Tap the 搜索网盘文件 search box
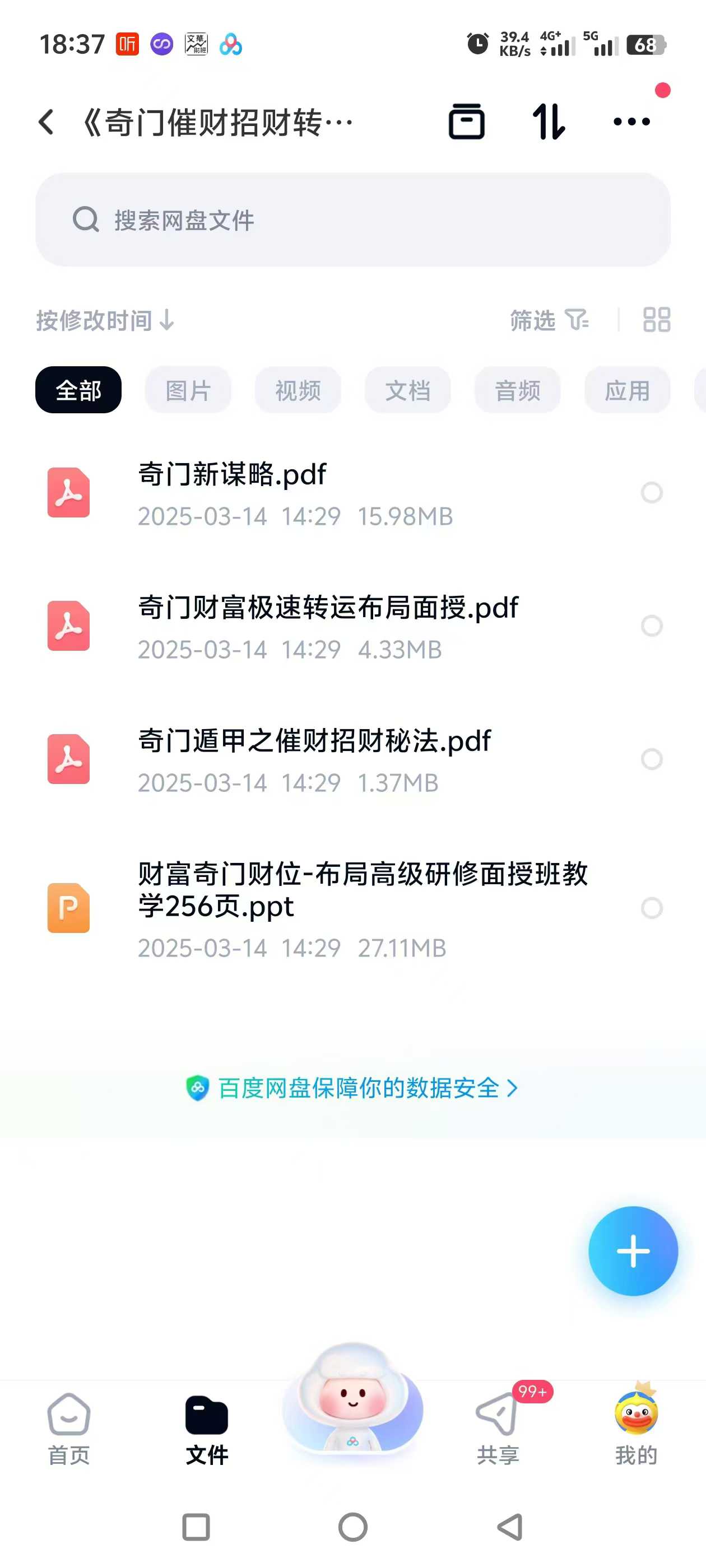Screen dimensions: 706x1568 [352, 220]
